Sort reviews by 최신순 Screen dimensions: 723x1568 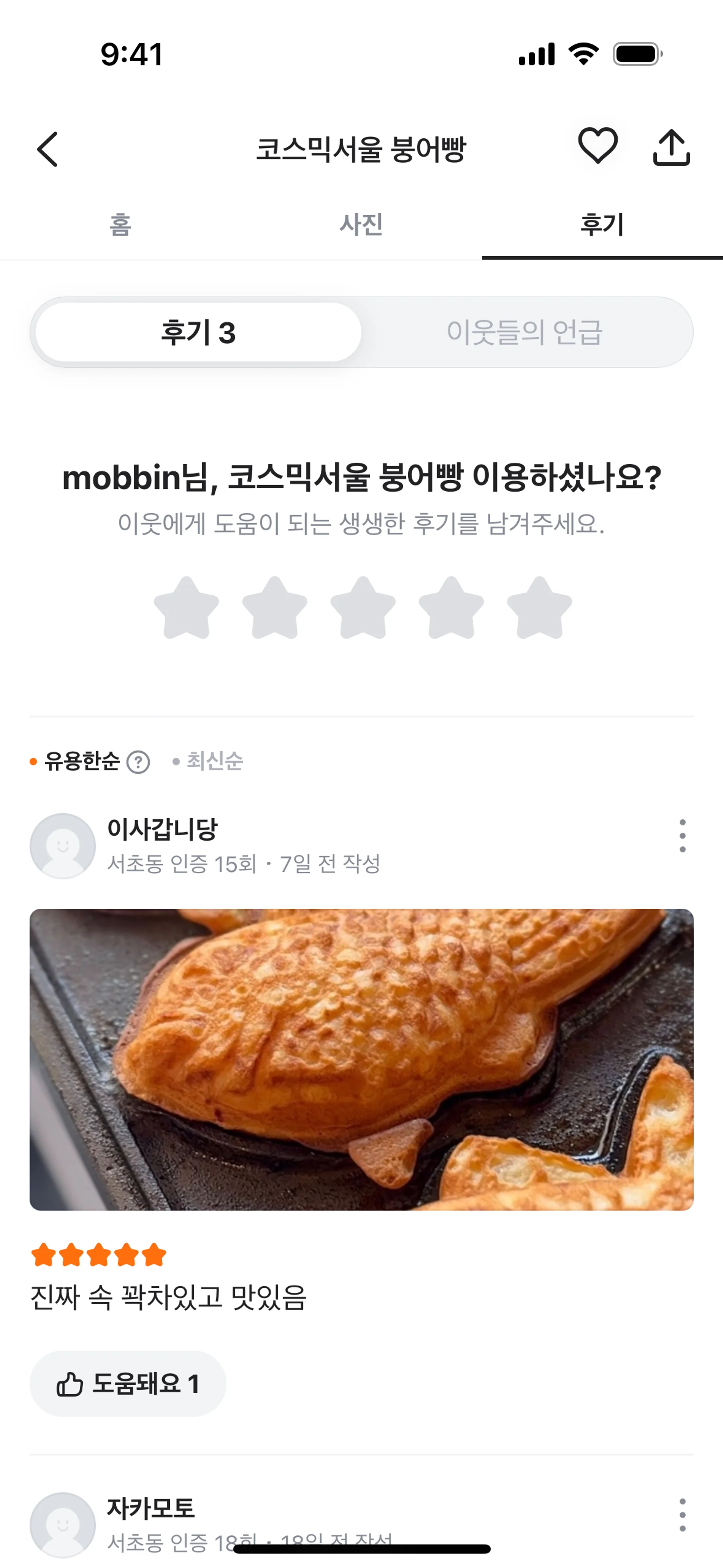coord(214,761)
